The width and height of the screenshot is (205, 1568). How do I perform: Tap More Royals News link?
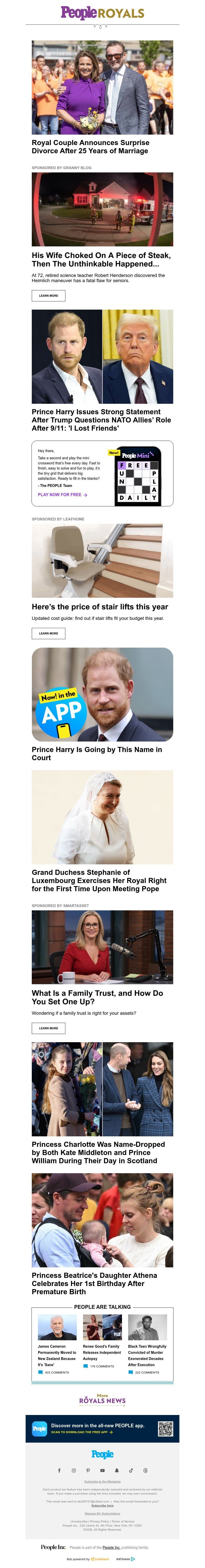click(102, 1399)
